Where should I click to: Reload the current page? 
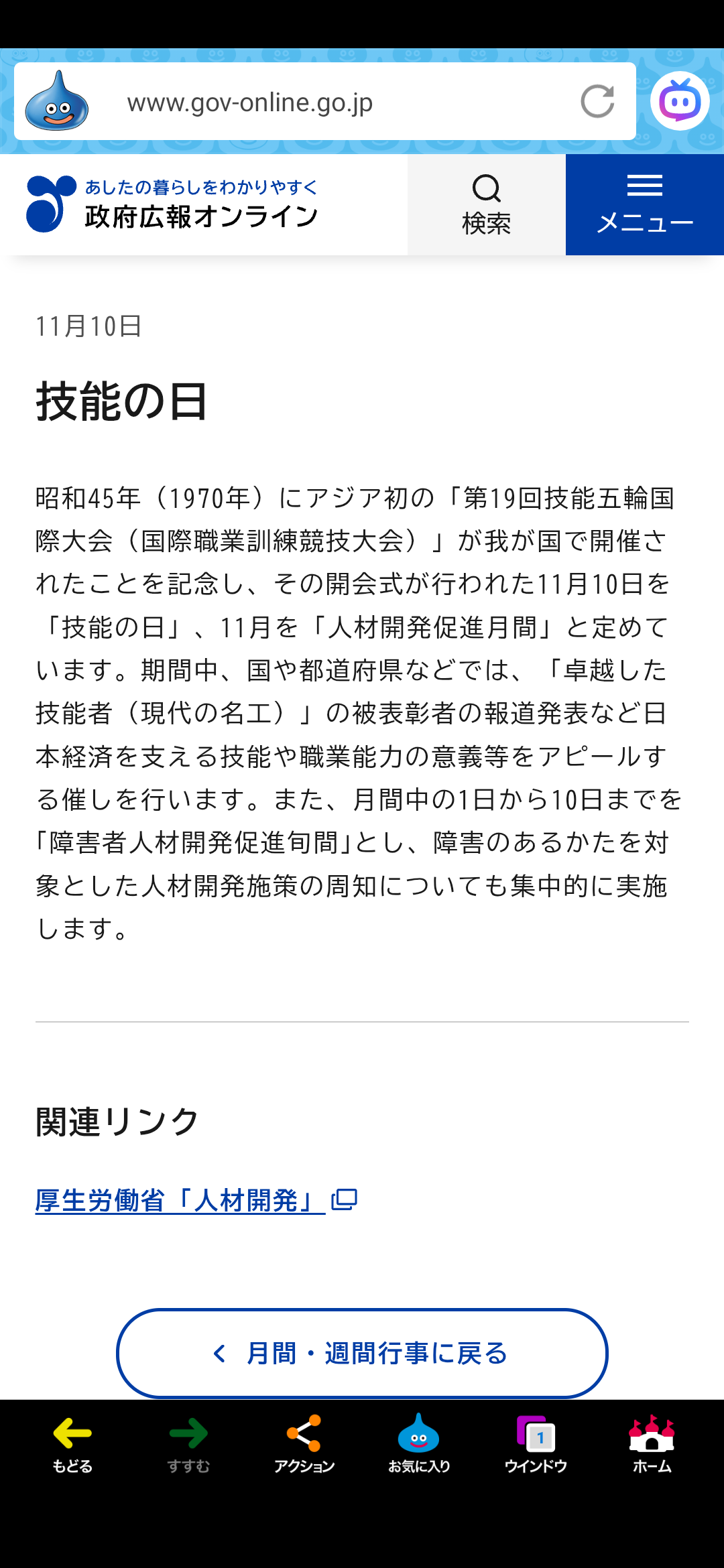(597, 102)
